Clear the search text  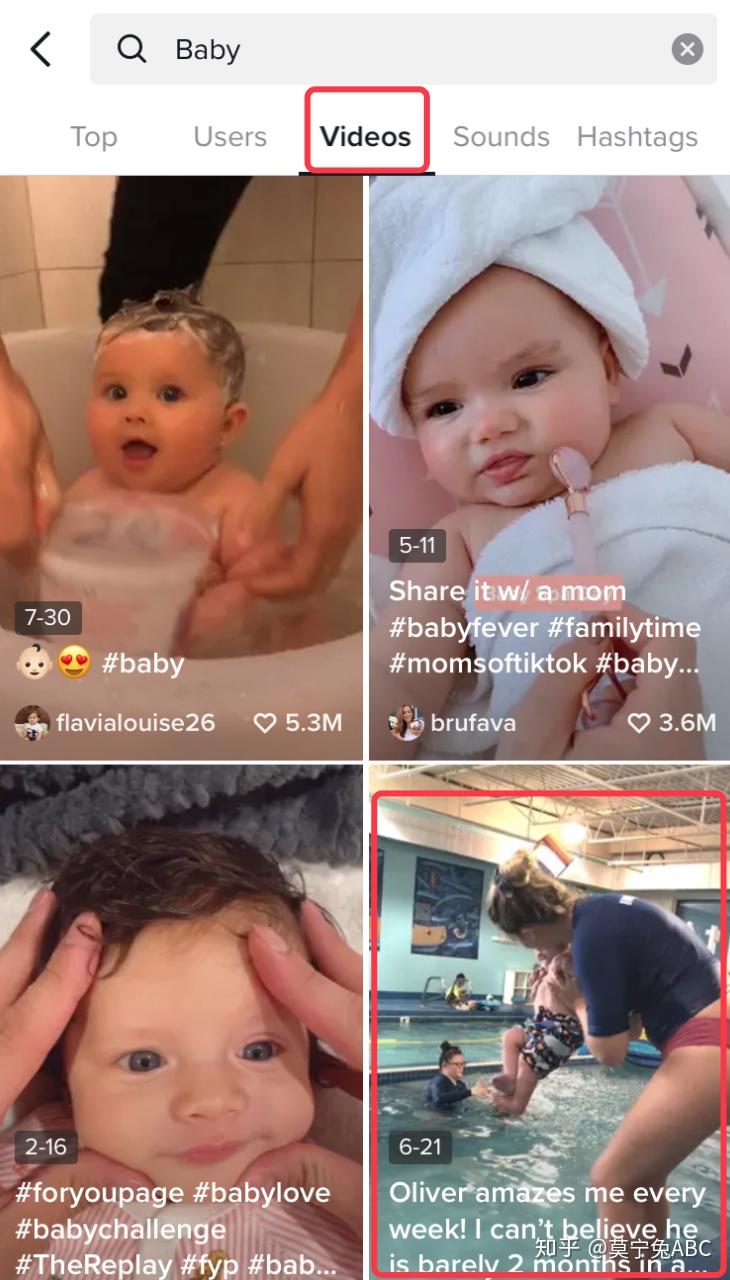point(687,49)
